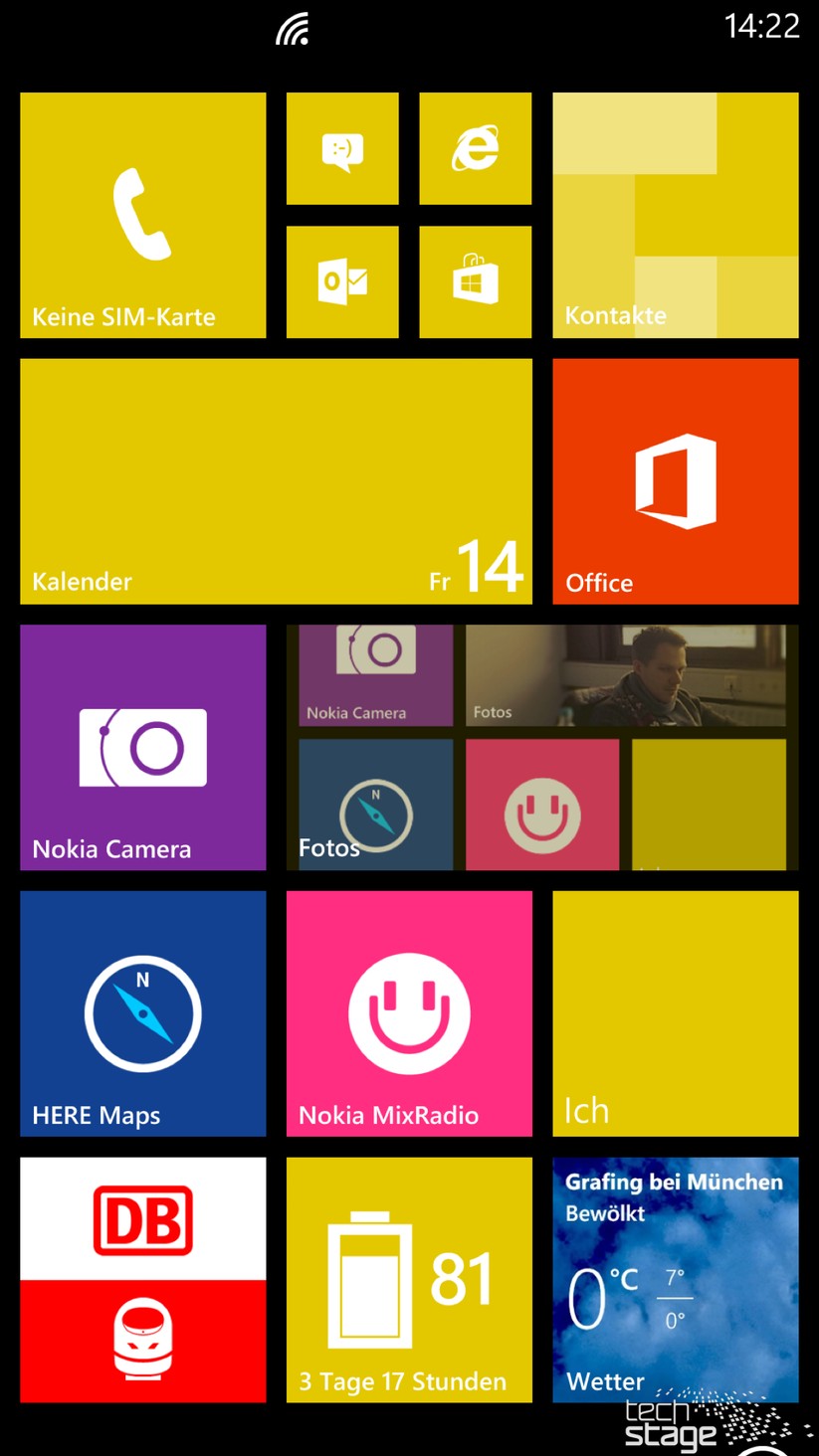Launch the Mail app
Image resolution: width=819 pixels, height=1456 pixels.
click(x=342, y=281)
